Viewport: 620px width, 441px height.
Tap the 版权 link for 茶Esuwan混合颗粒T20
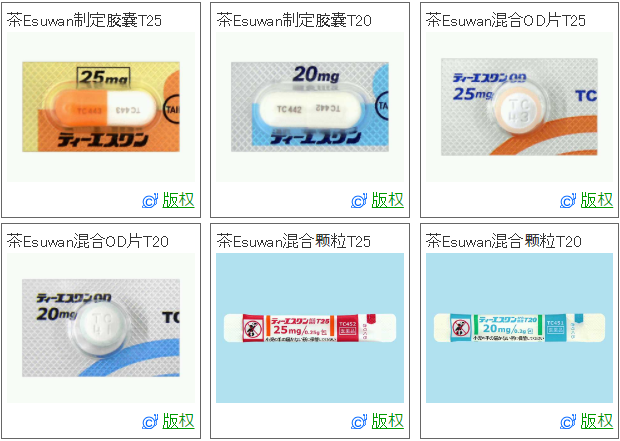point(596,421)
